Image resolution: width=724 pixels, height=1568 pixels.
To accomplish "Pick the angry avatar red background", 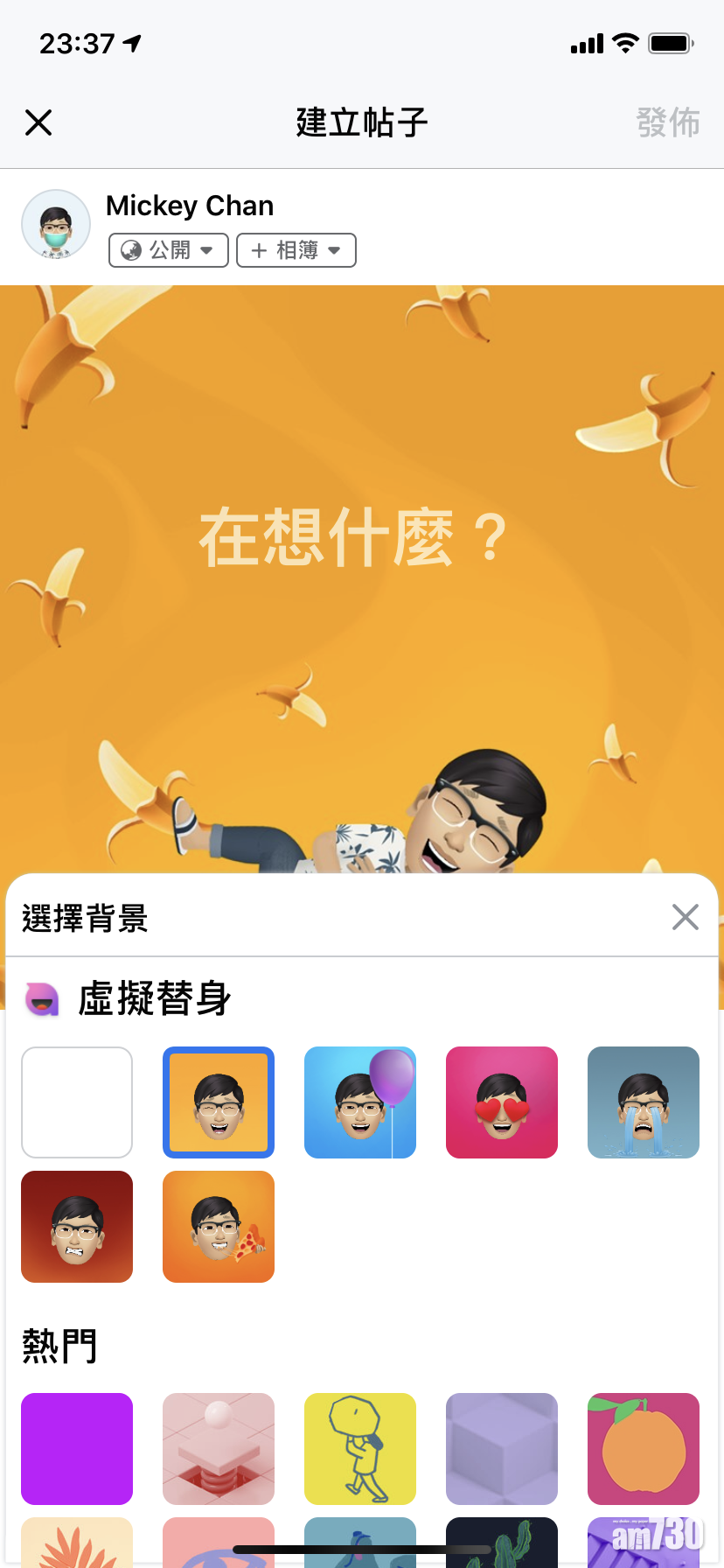I will (77, 1227).
